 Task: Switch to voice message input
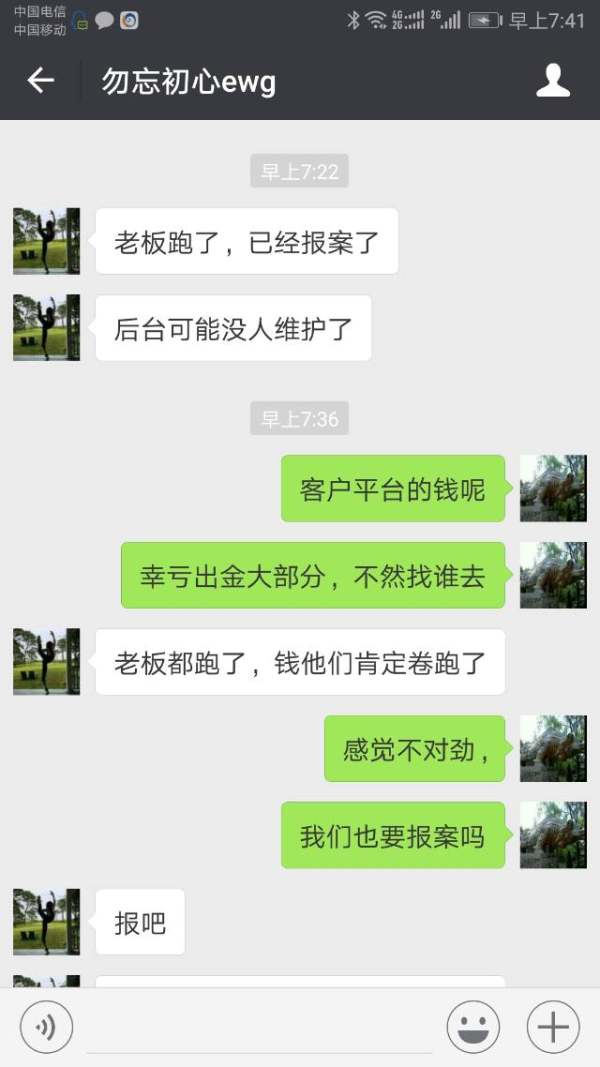pyautogui.click(x=46, y=1027)
